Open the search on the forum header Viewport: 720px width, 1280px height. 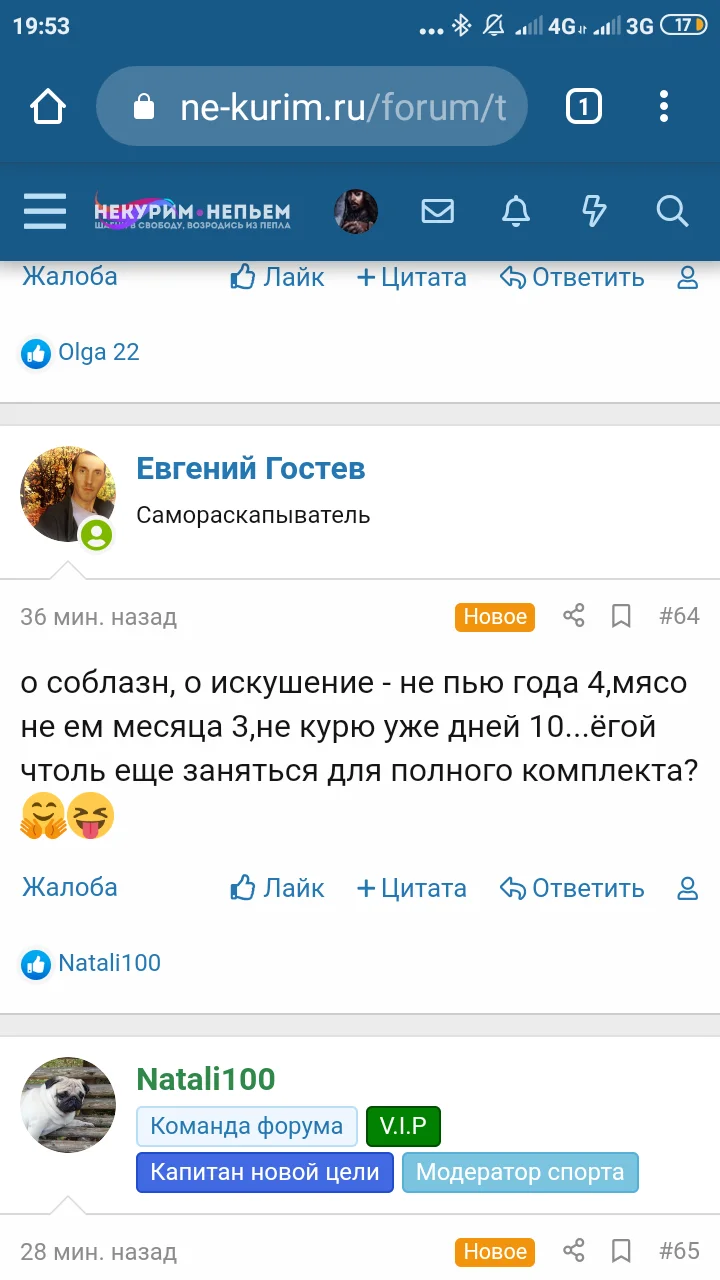point(672,211)
